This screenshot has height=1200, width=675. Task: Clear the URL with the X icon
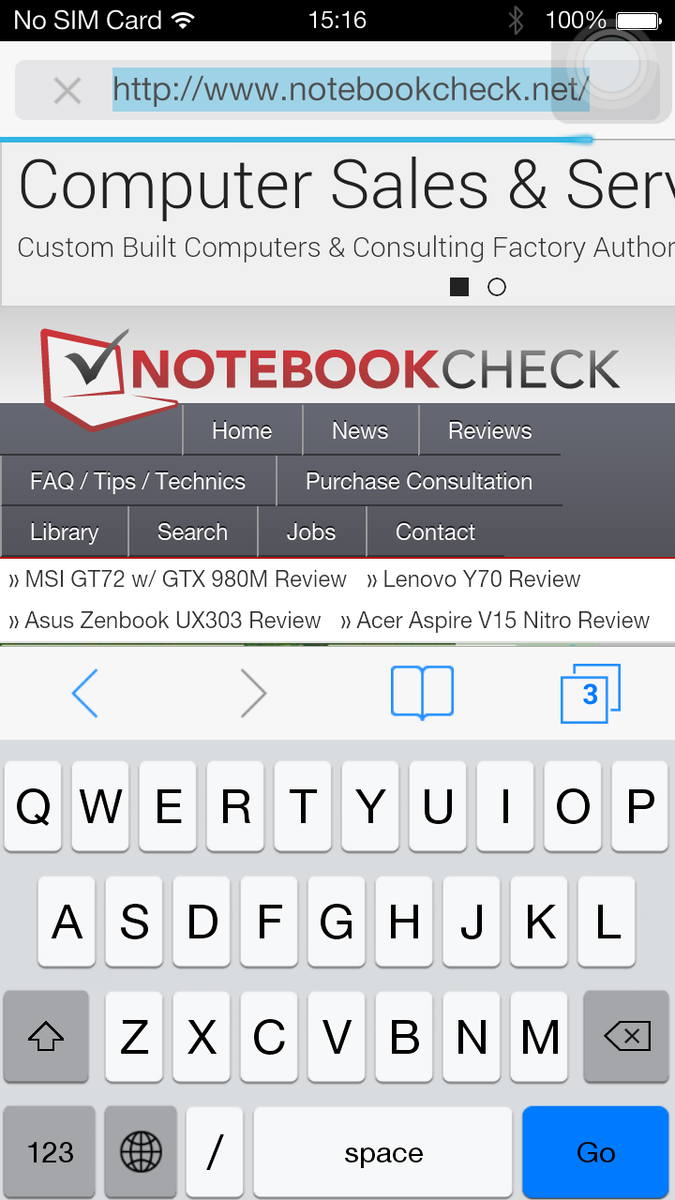(x=67, y=92)
